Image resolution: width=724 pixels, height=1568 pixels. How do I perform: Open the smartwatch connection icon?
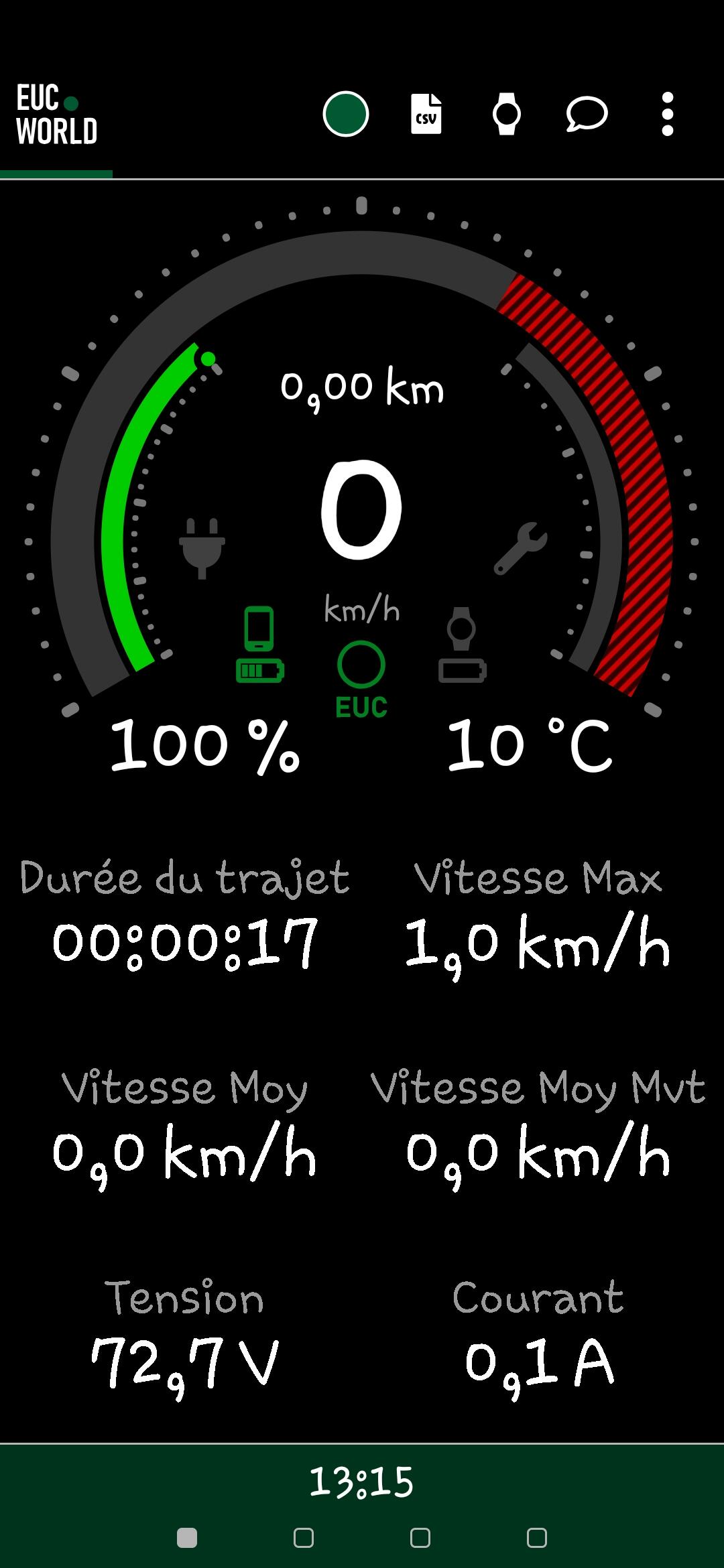[507, 114]
